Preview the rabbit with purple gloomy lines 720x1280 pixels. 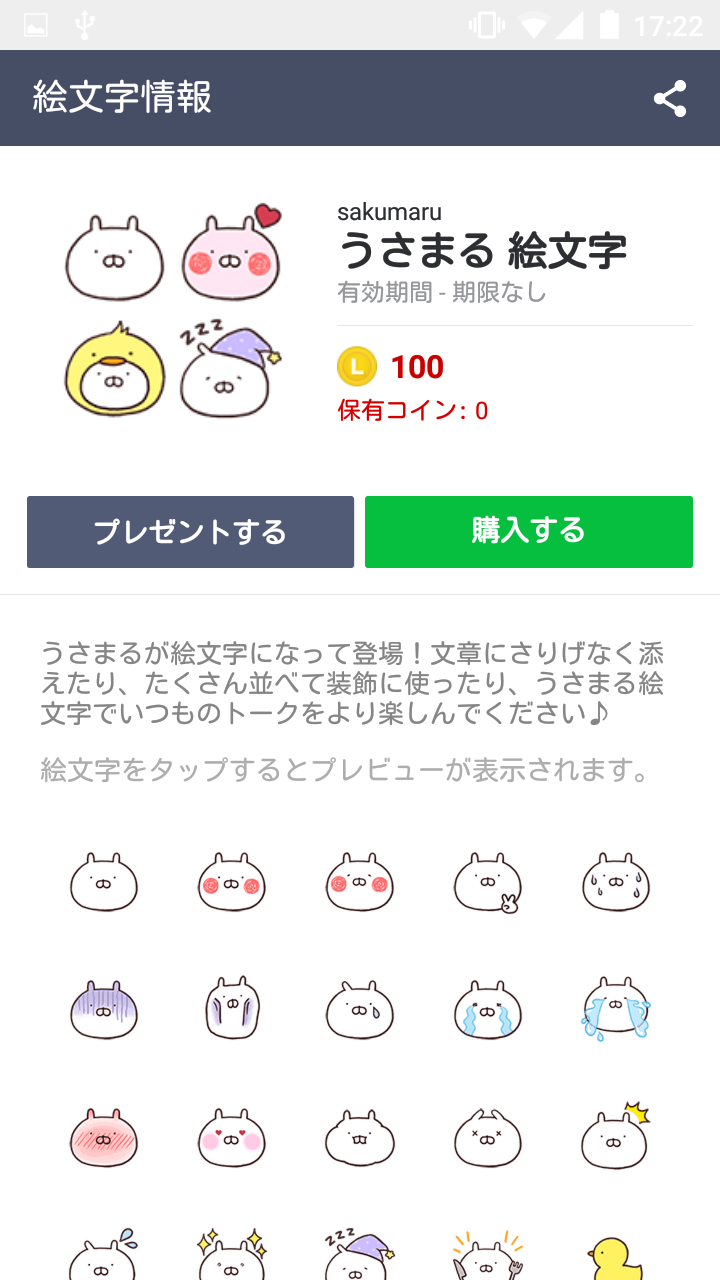104,1009
